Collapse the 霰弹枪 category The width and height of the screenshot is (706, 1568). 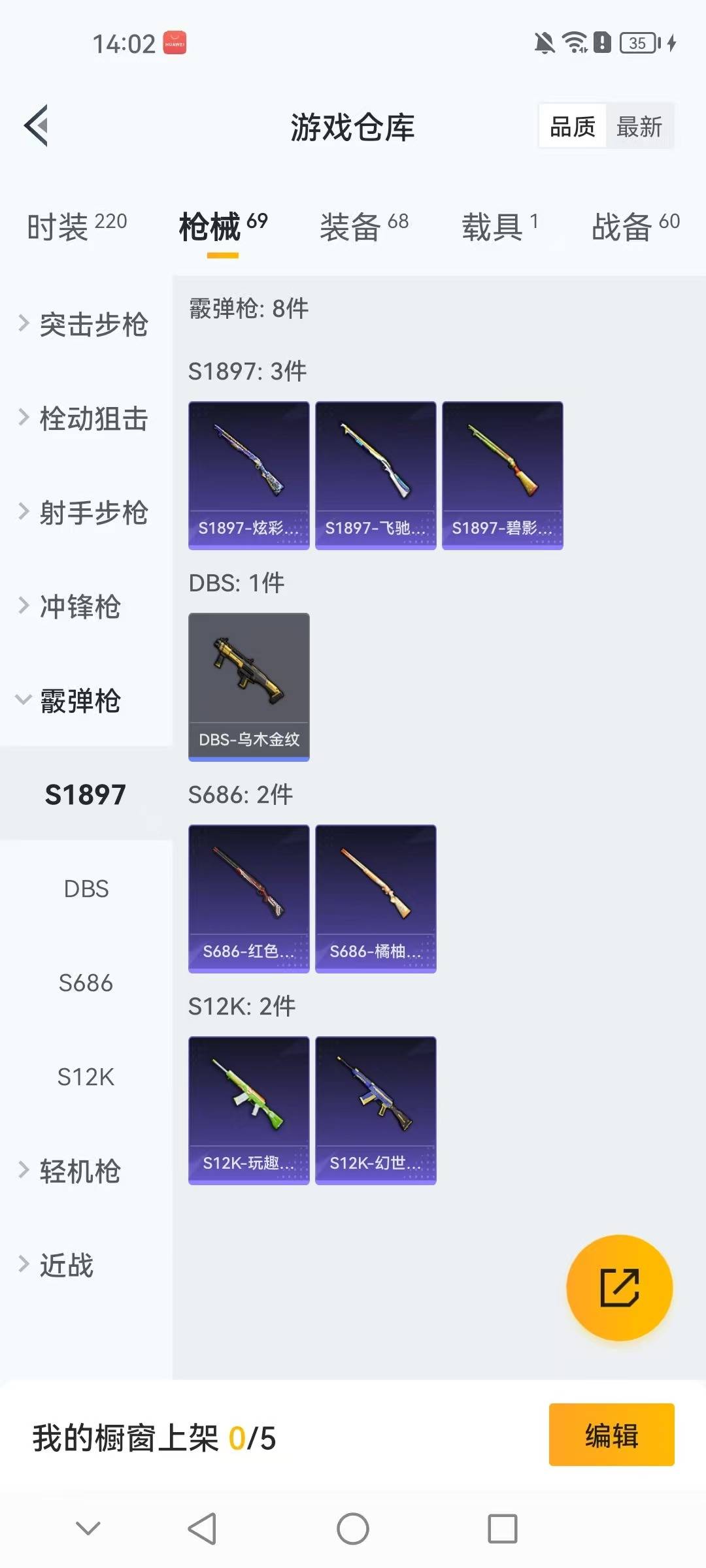coord(80,702)
